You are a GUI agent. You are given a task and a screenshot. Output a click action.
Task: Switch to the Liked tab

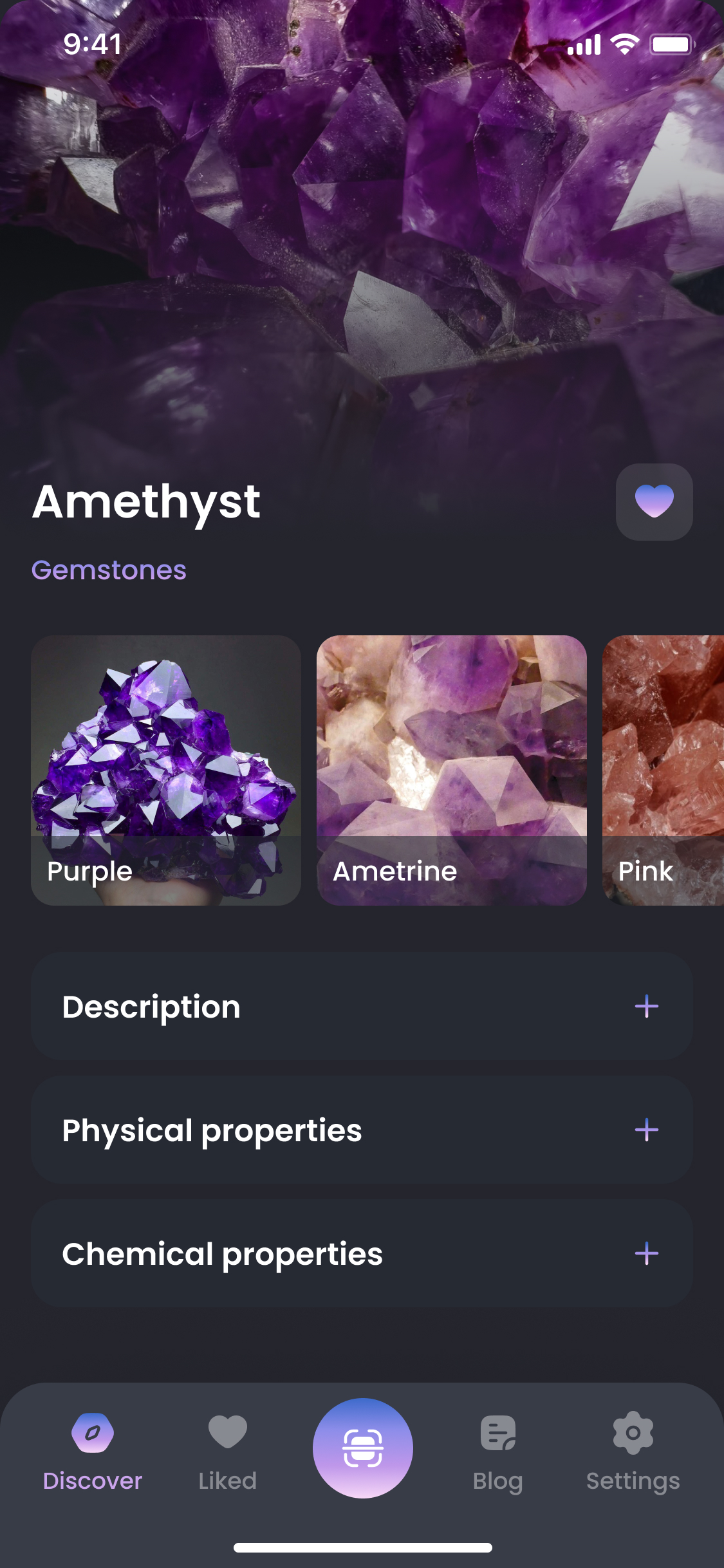[228, 1451]
